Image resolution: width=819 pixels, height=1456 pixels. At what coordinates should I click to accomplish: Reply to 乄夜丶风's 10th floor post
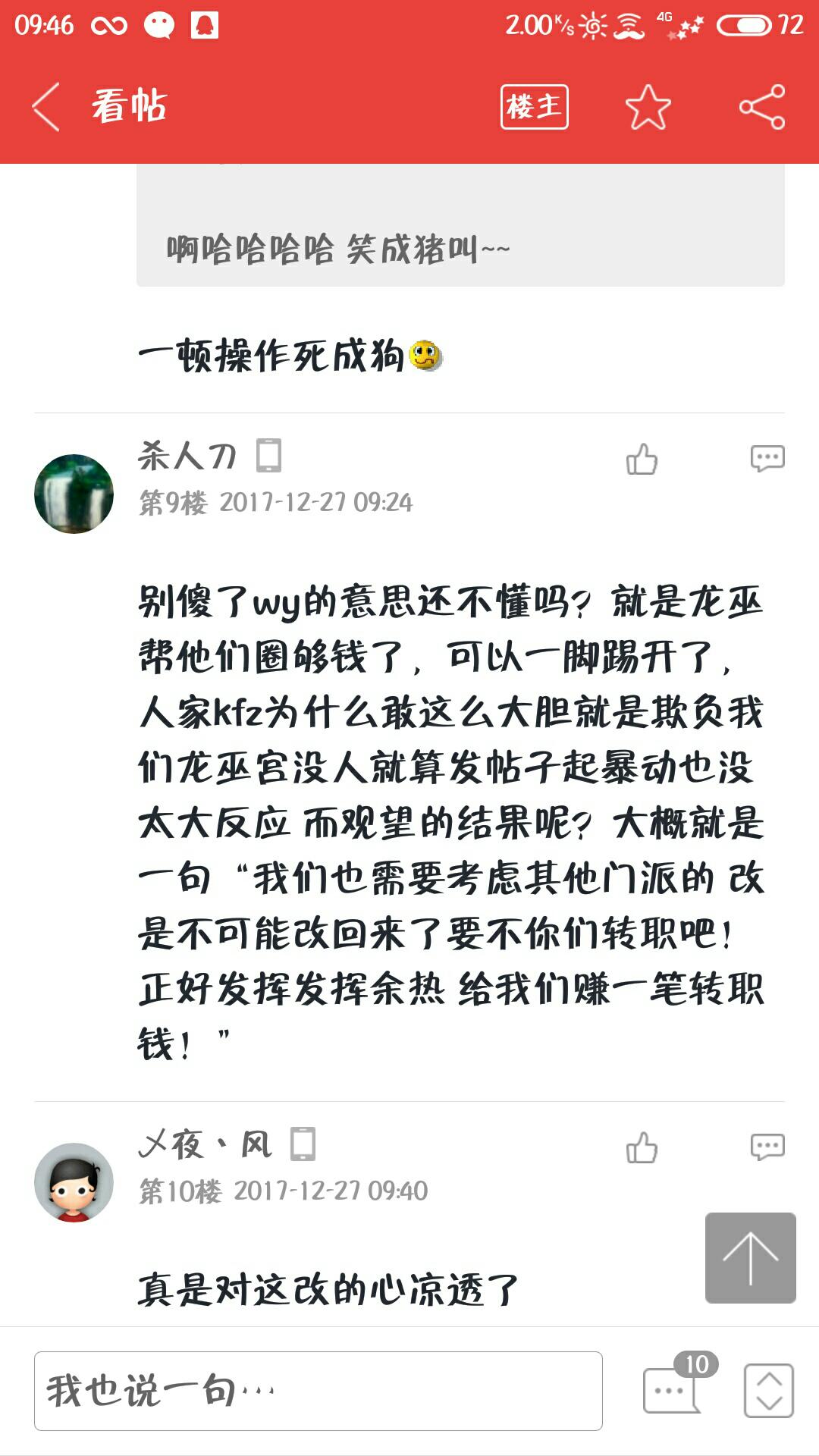[767, 1147]
